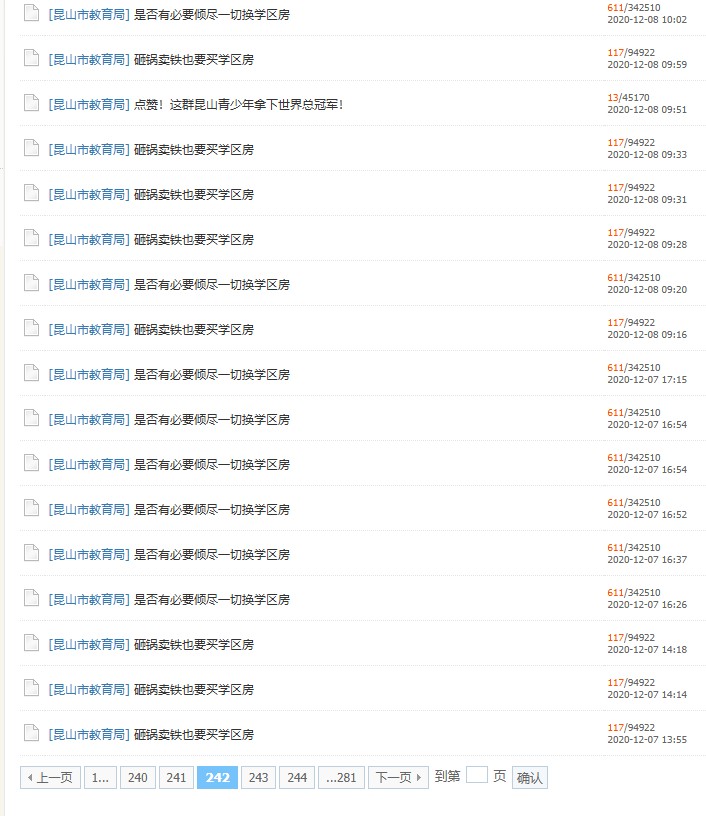Screen dimensions: 706x816
Task: Open 是否有必要倾尽一切换学区房 thread posted 2020-12-07 17:15
Action: pos(212,374)
